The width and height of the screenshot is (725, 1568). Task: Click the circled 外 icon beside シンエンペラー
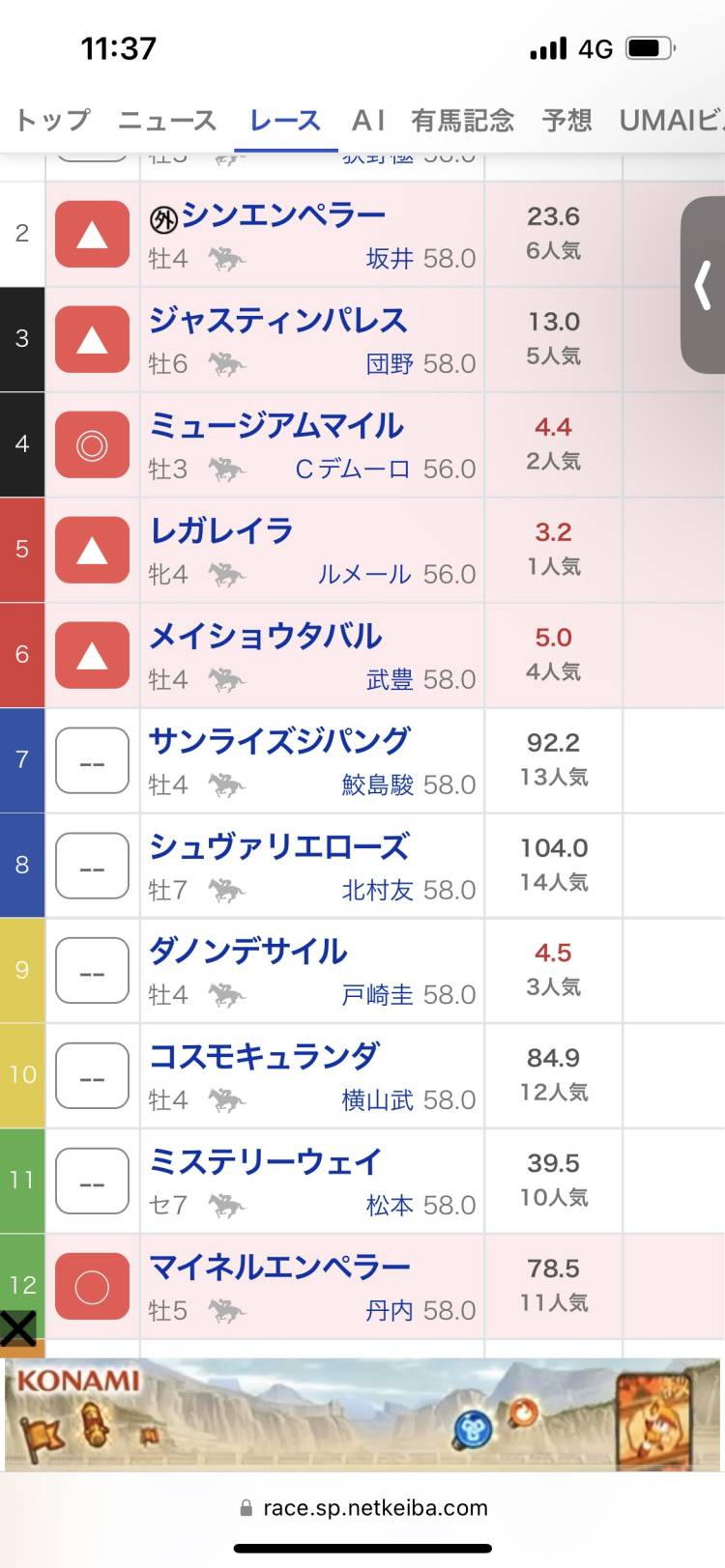coord(162,214)
